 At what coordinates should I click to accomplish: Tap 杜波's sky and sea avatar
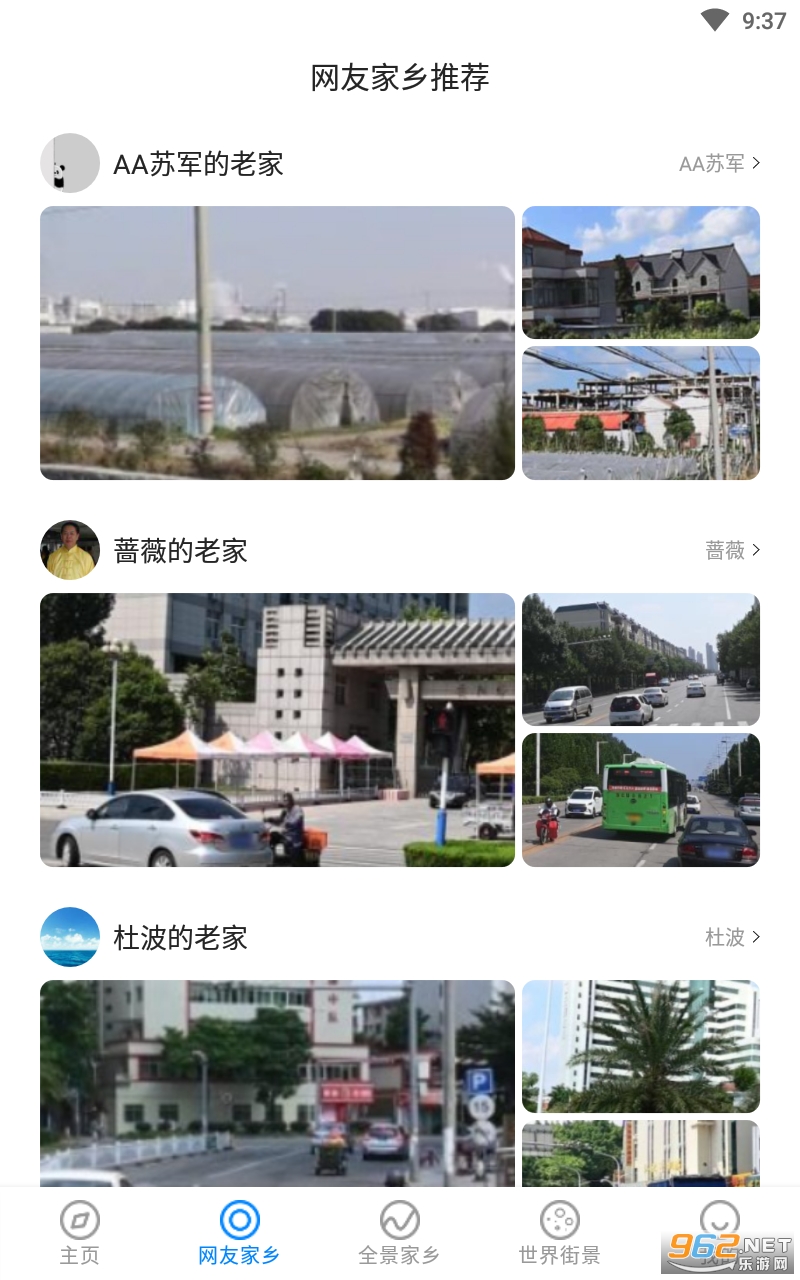70,937
